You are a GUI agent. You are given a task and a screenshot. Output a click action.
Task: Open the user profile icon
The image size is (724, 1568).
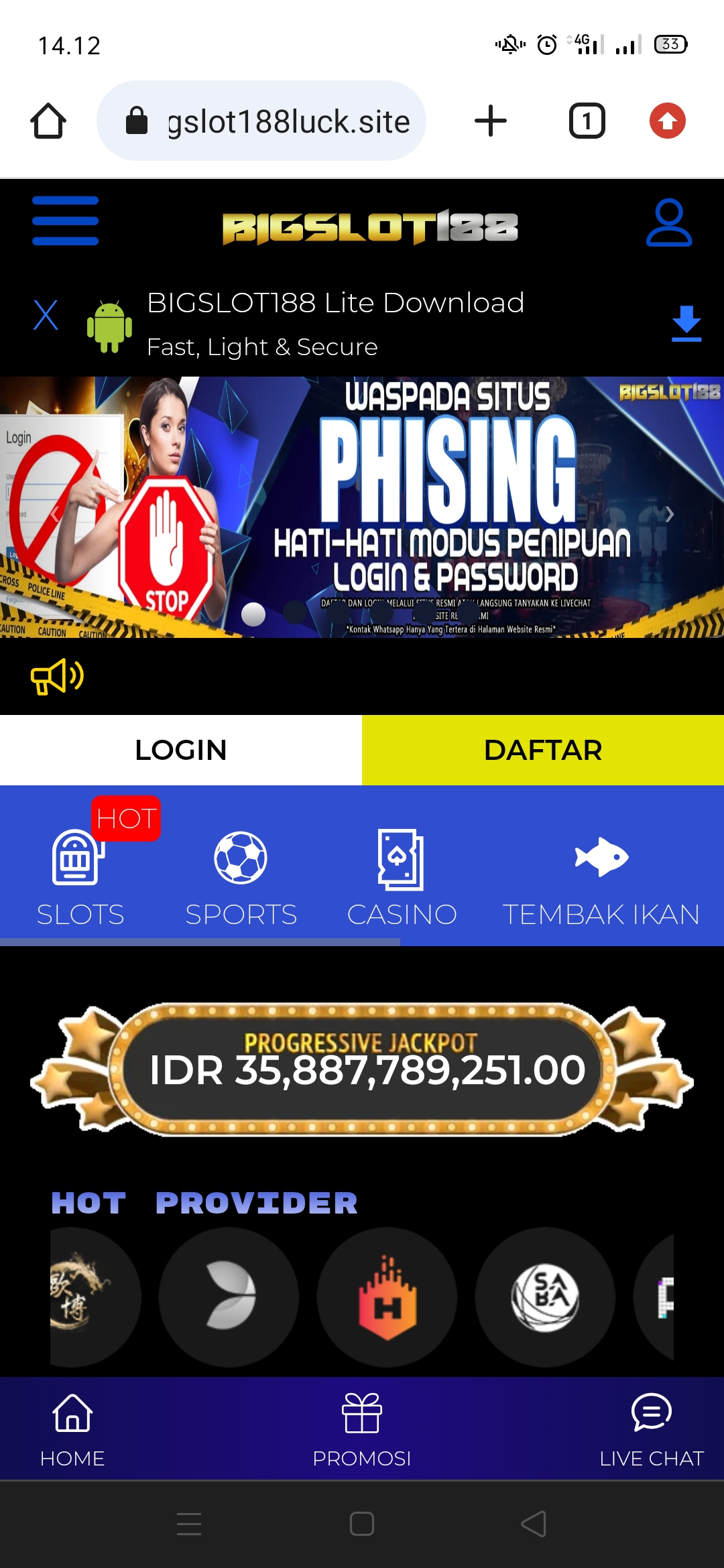coord(668,222)
